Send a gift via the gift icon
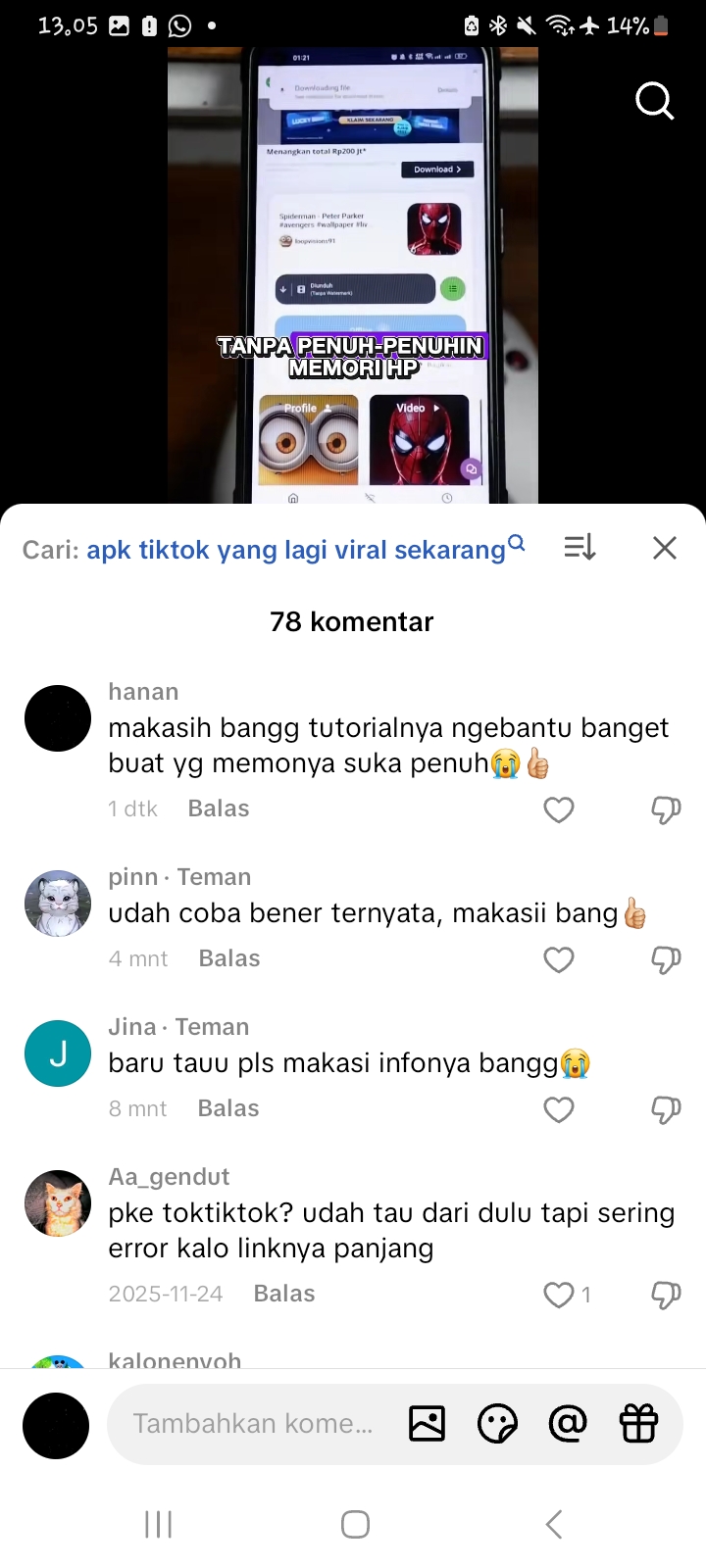This screenshot has width=706, height=1568. point(638,1424)
